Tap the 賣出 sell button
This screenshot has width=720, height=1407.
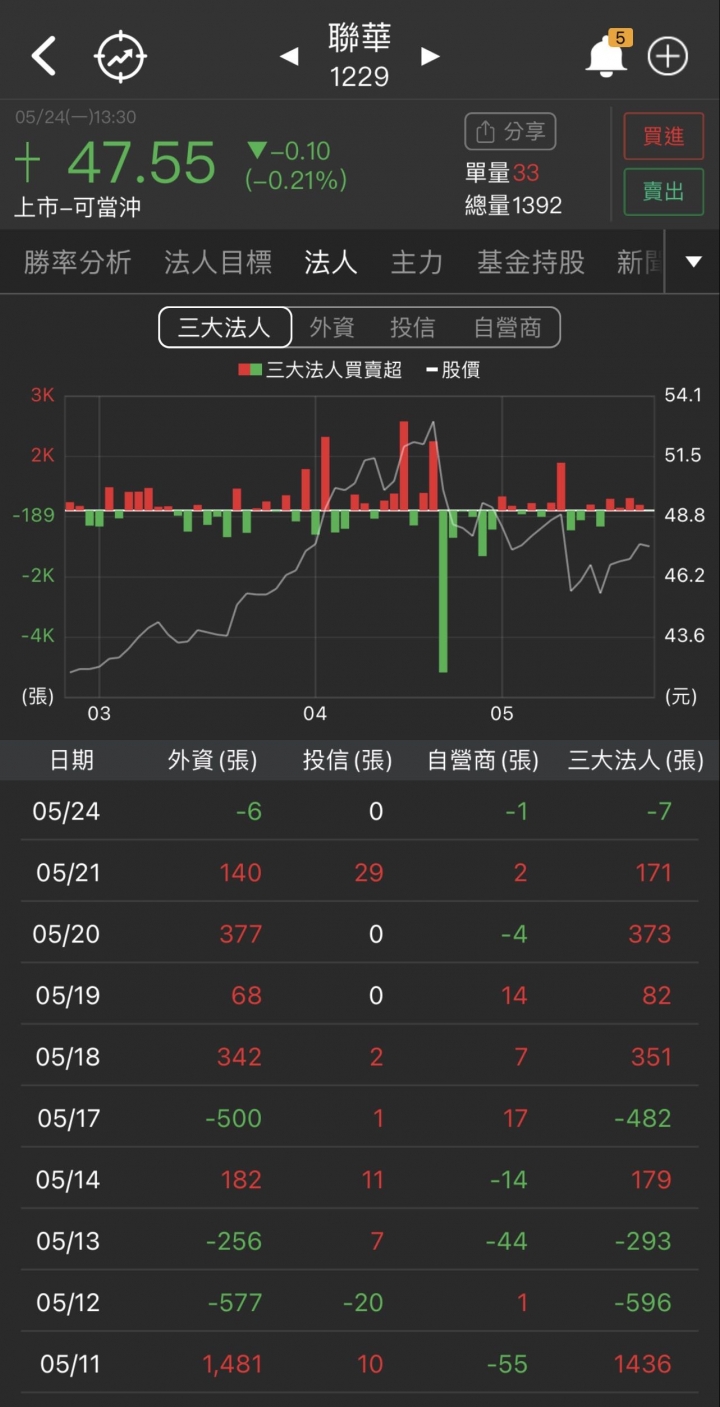(663, 192)
